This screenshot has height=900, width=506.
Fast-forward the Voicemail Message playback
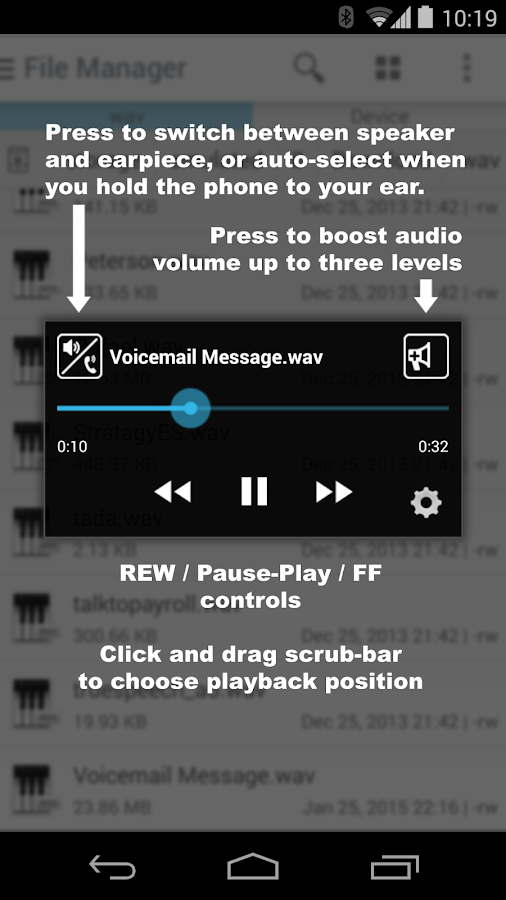tap(334, 492)
